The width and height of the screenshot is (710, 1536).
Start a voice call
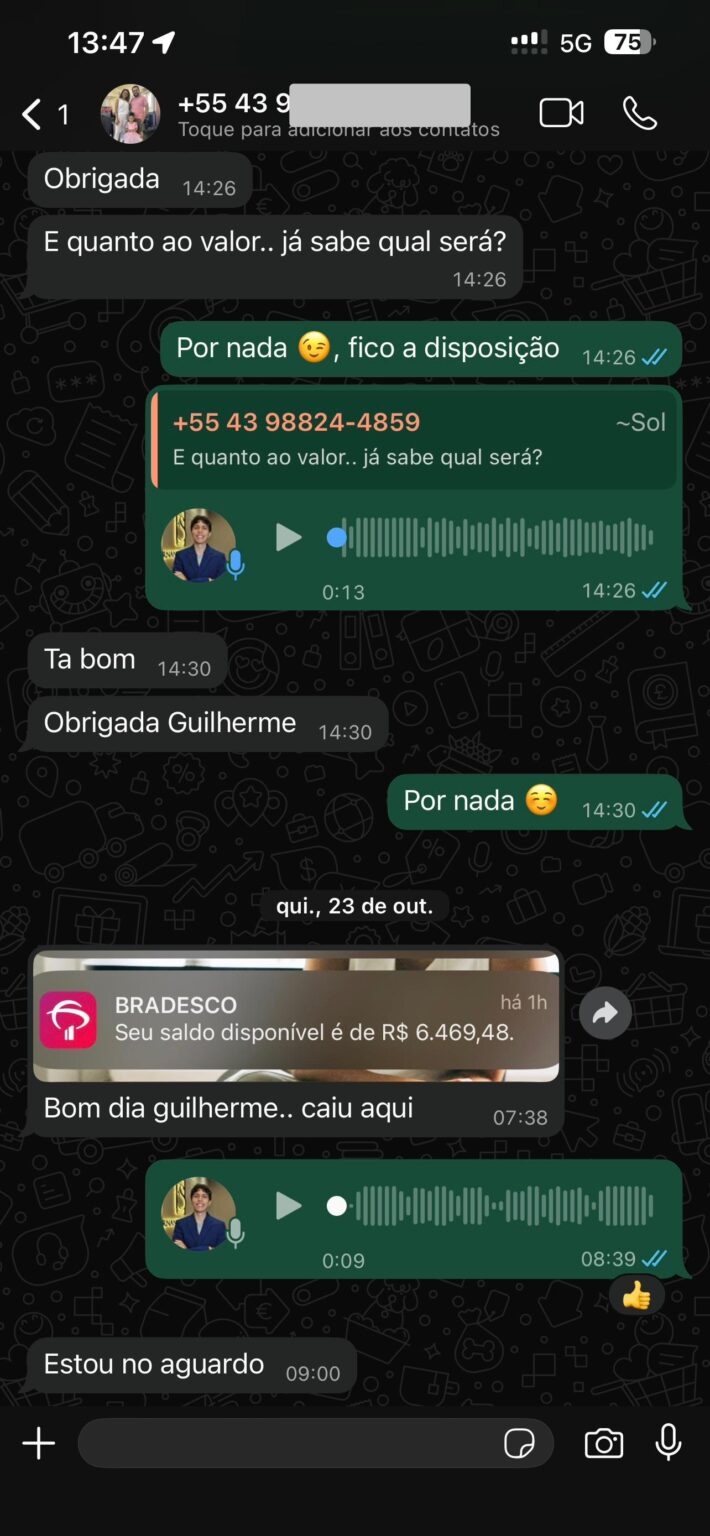click(x=639, y=113)
